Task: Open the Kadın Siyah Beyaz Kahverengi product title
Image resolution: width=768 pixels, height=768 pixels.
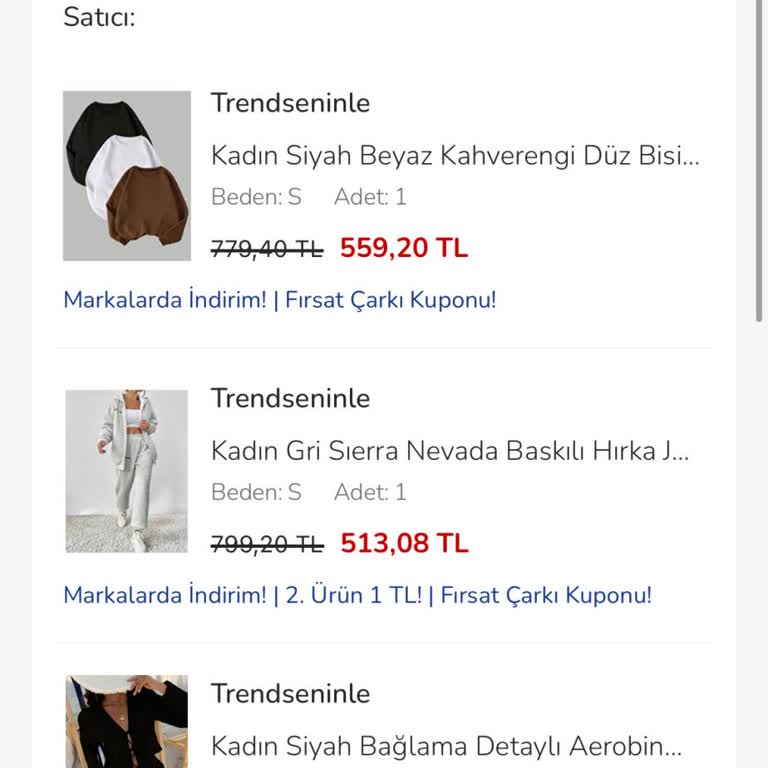Action: pos(455,156)
